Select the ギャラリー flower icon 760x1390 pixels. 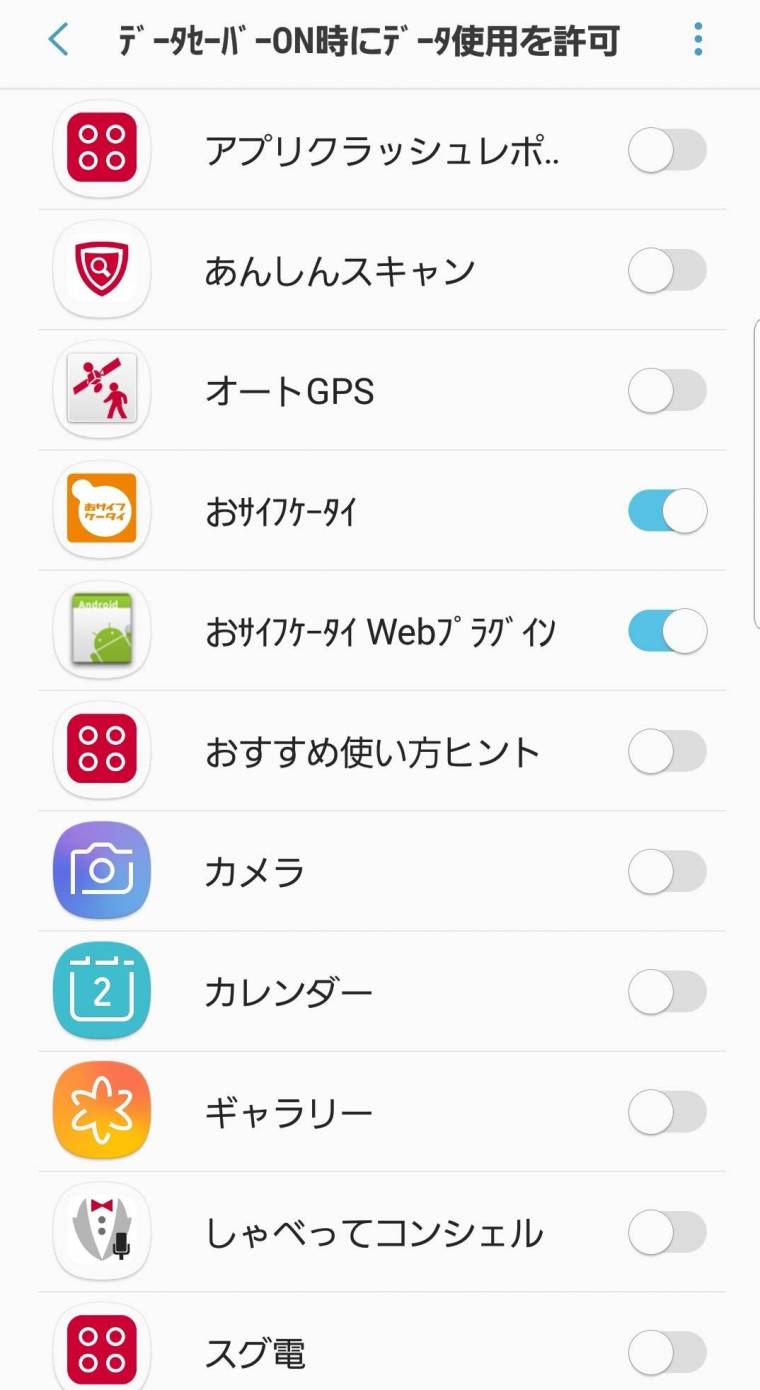100,1111
